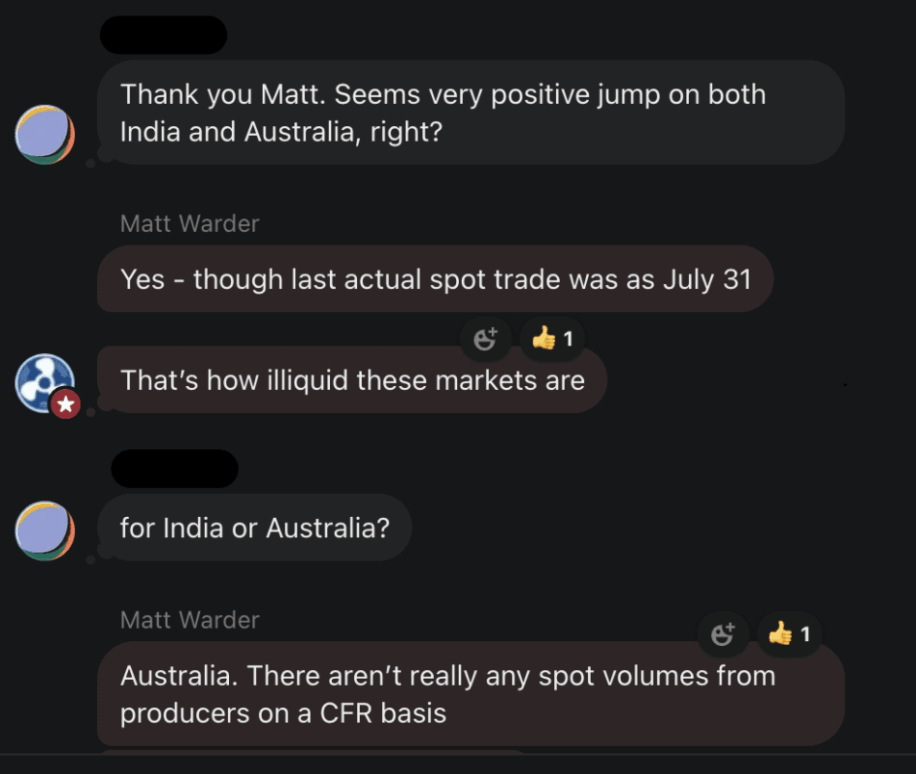
Task: Open the avatar beside "Thank you Matt" message
Action: click(x=45, y=133)
